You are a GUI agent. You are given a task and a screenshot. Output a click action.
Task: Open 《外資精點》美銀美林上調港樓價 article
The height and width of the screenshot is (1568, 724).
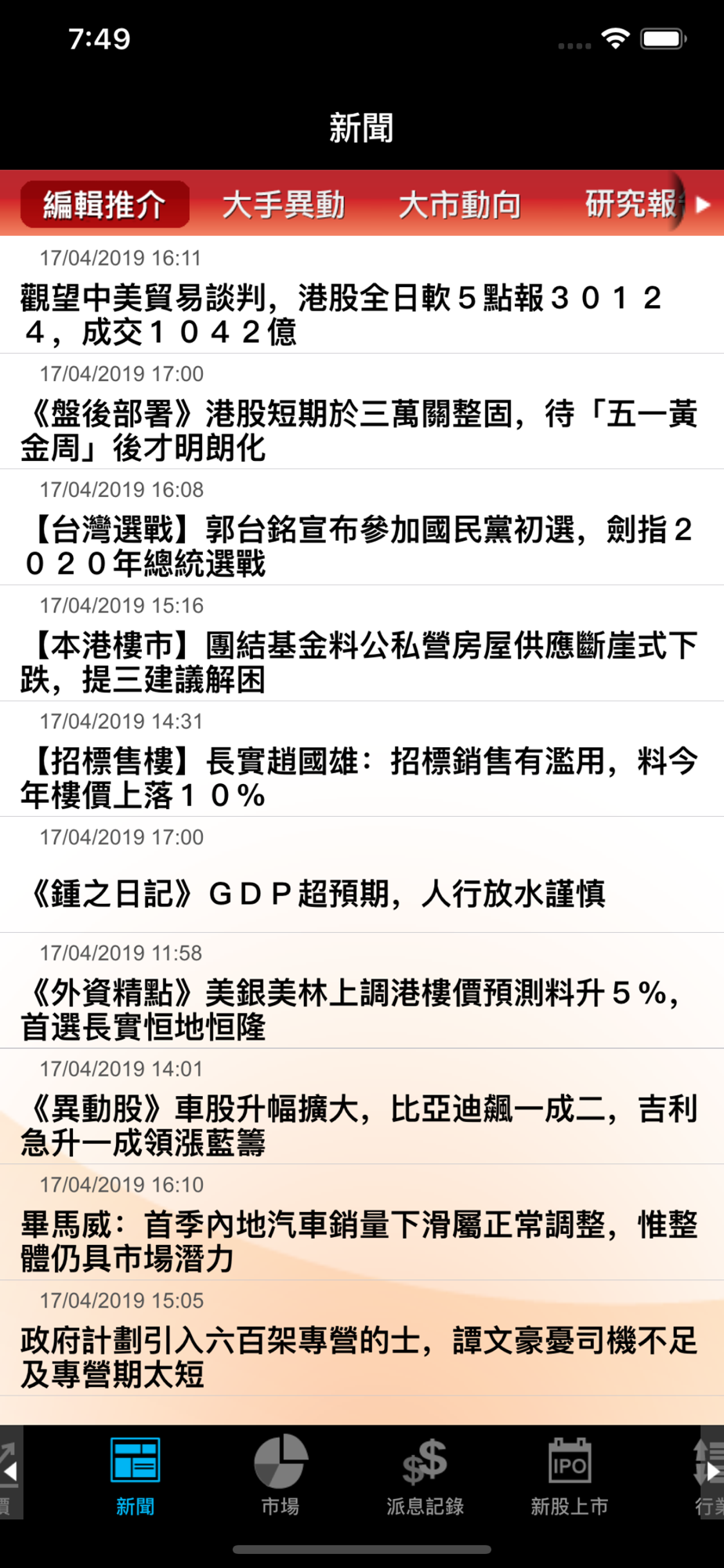[353, 1010]
